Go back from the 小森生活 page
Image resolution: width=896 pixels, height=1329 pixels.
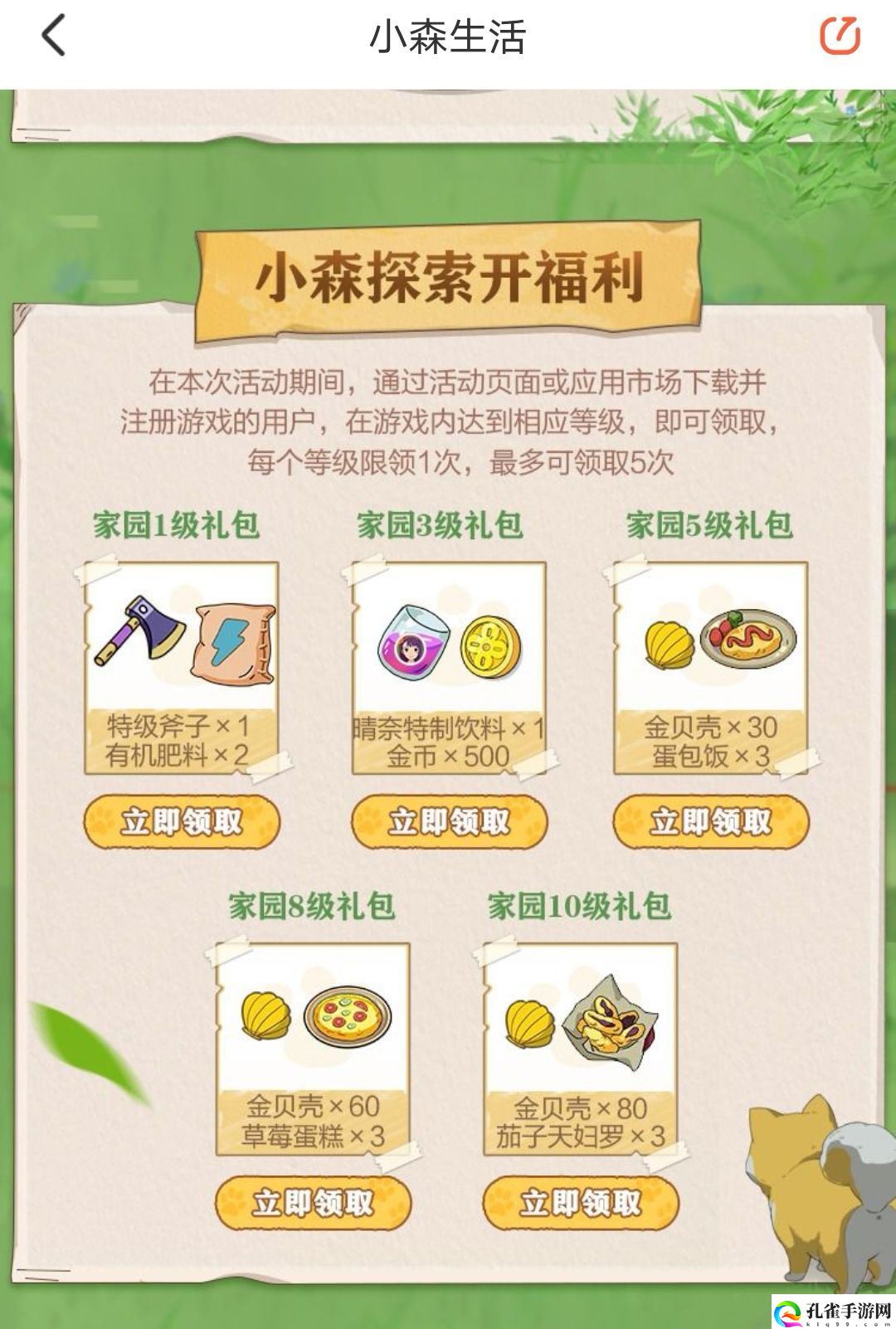pyautogui.click(x=53, y=37)
